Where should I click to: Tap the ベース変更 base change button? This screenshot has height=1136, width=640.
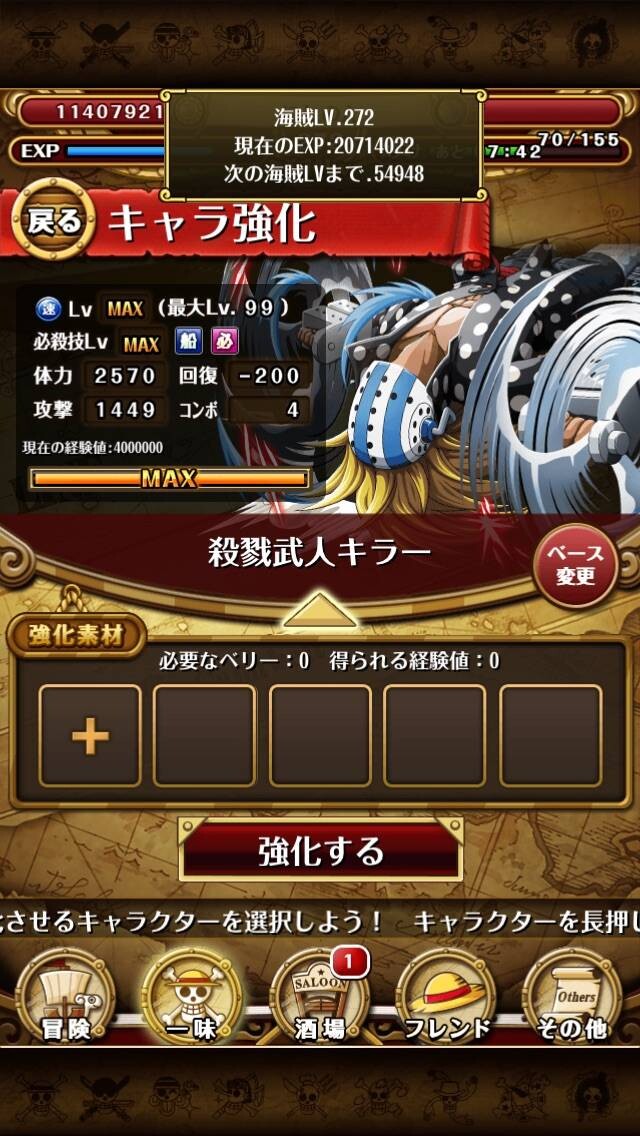(575, 566)
